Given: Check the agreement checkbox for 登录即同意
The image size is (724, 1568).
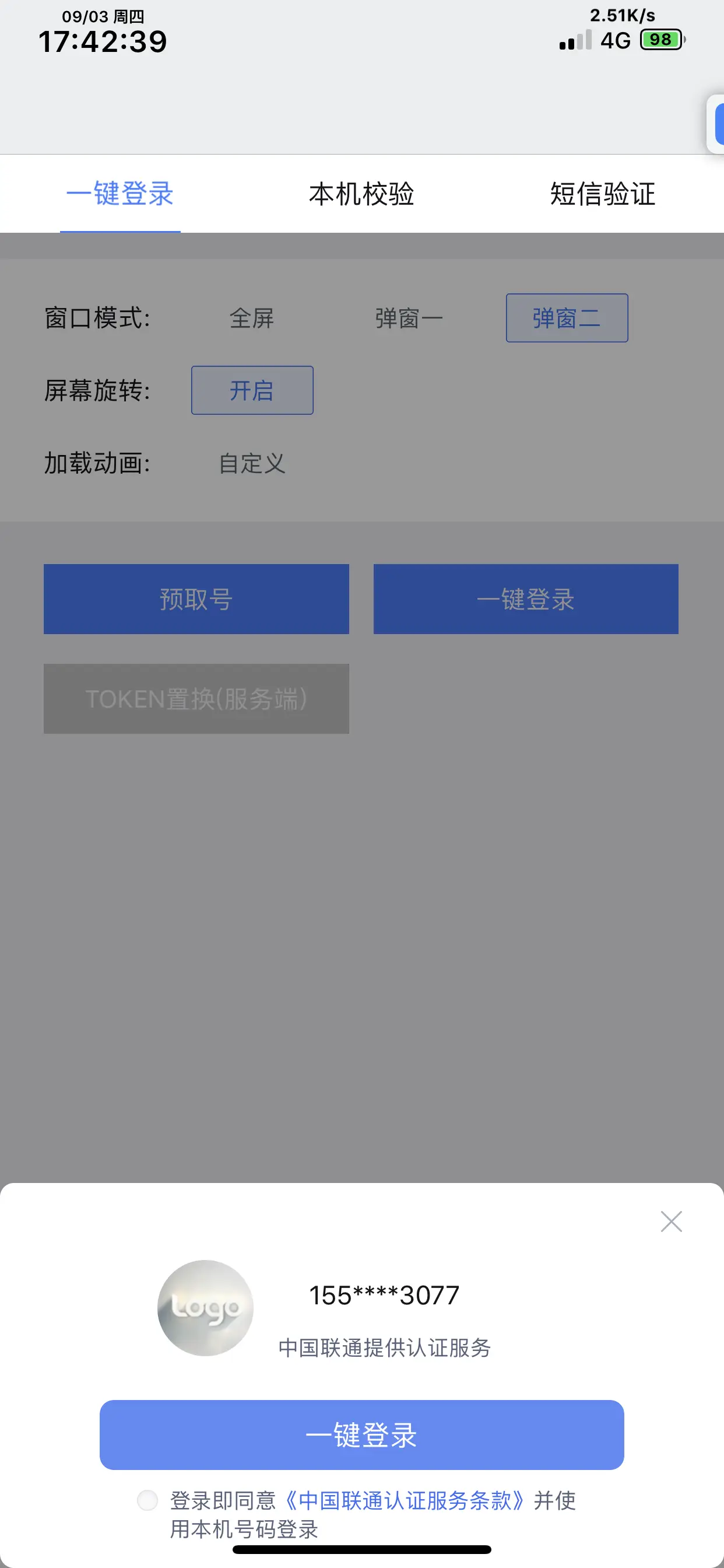Looking at the screenshot, I should click(147, 1500).
